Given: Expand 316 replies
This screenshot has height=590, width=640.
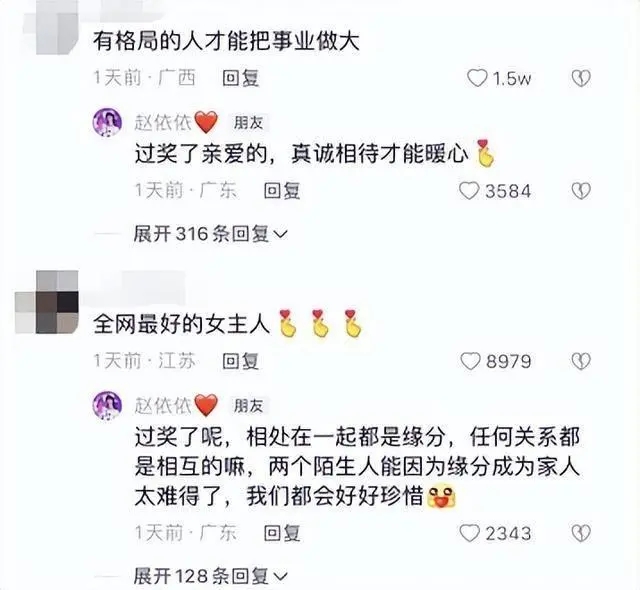Looking at the screenshot, I should pyautogui.click(x=211, y=234).
